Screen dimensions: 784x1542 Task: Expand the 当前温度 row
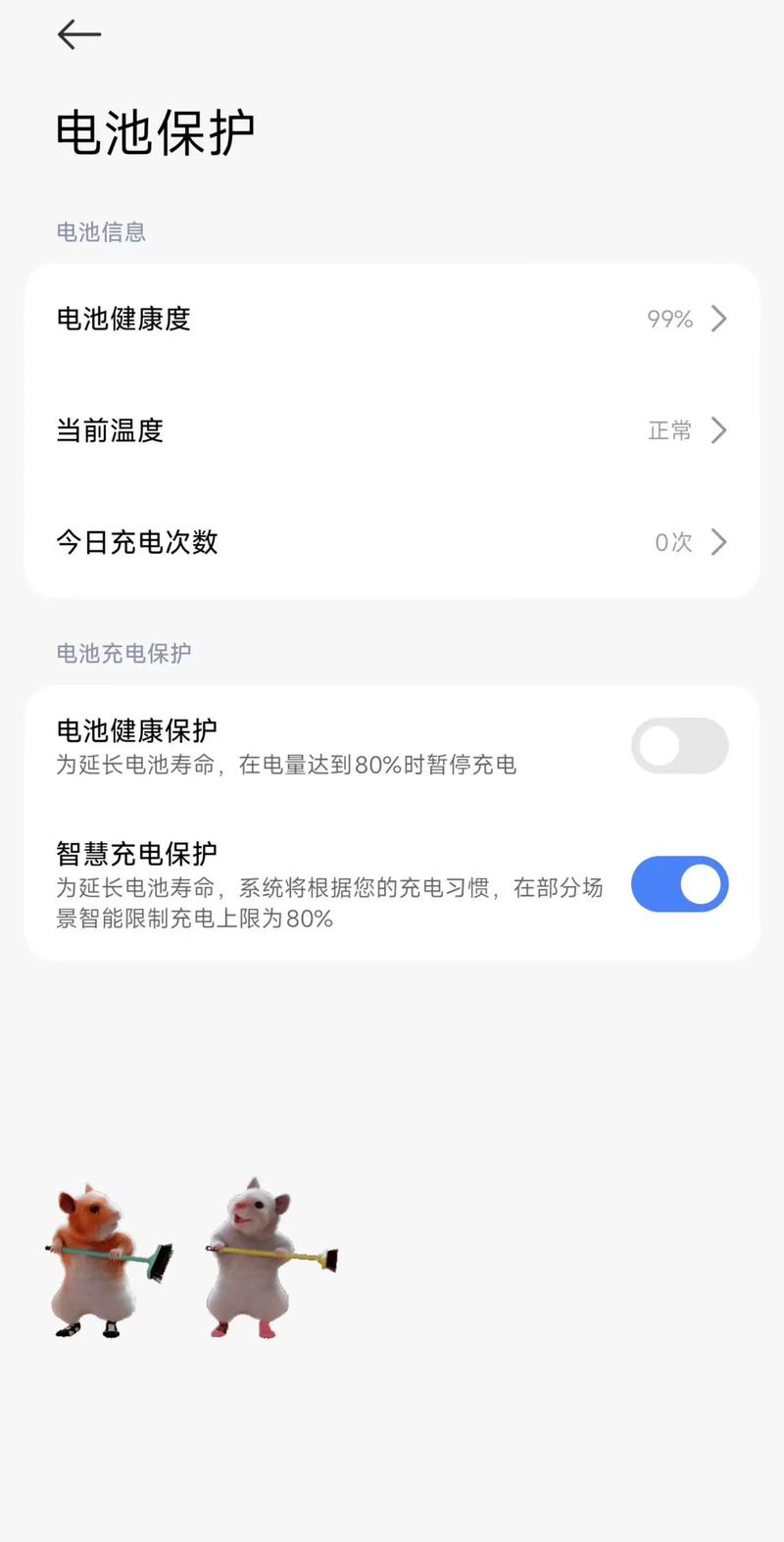[x=392, y=430]
